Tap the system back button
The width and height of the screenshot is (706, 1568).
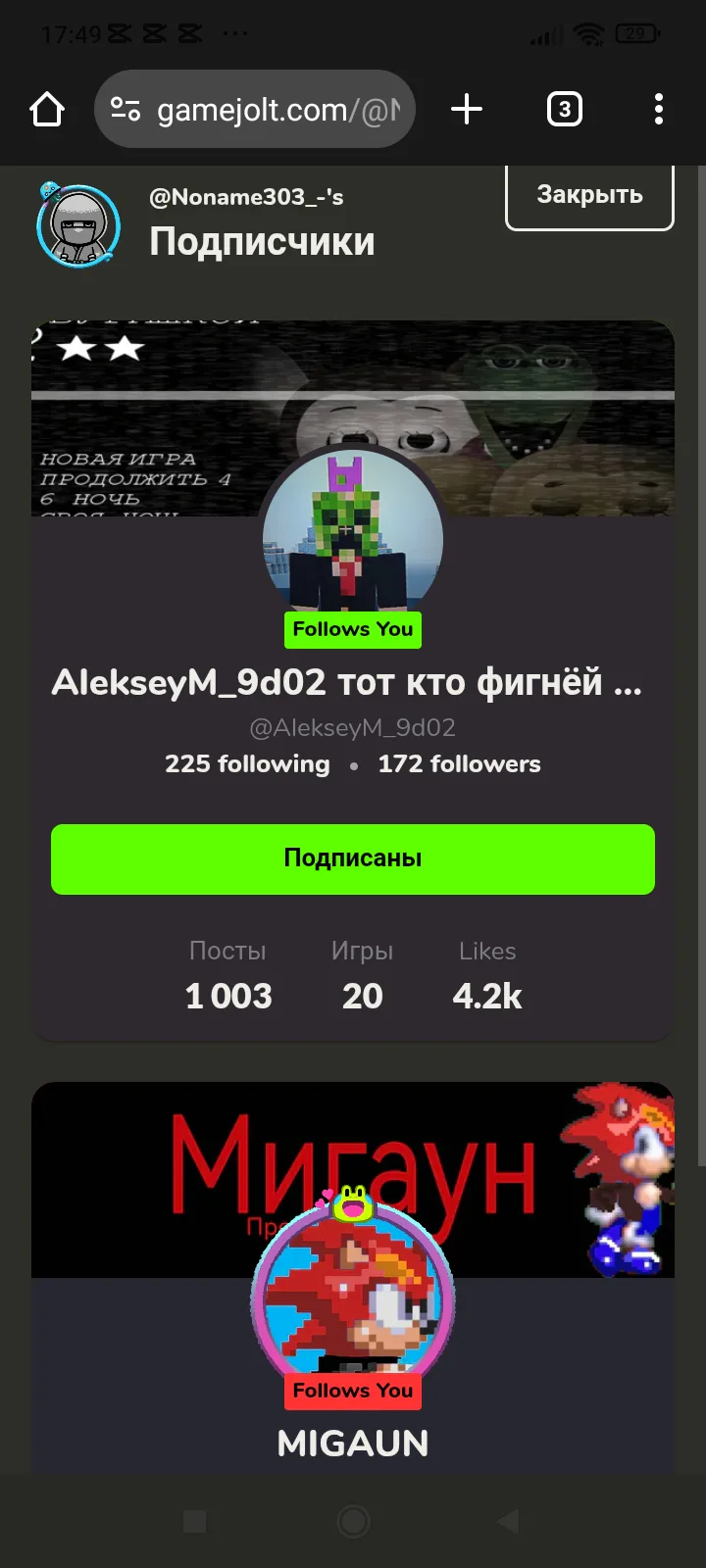click(508, 1521)
